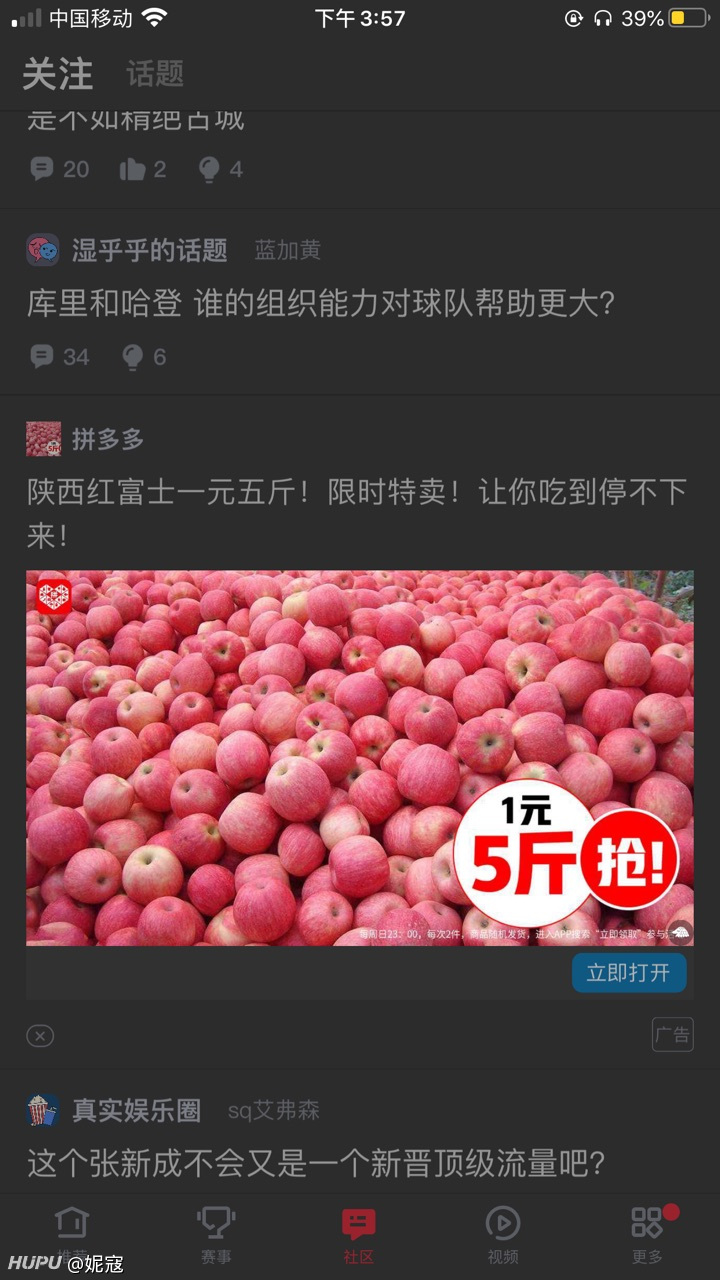Dismiss the 拼多多 ad with the X icon
The width and height of the screenshot is (720, 1280).
click(x=40, y=1036)
